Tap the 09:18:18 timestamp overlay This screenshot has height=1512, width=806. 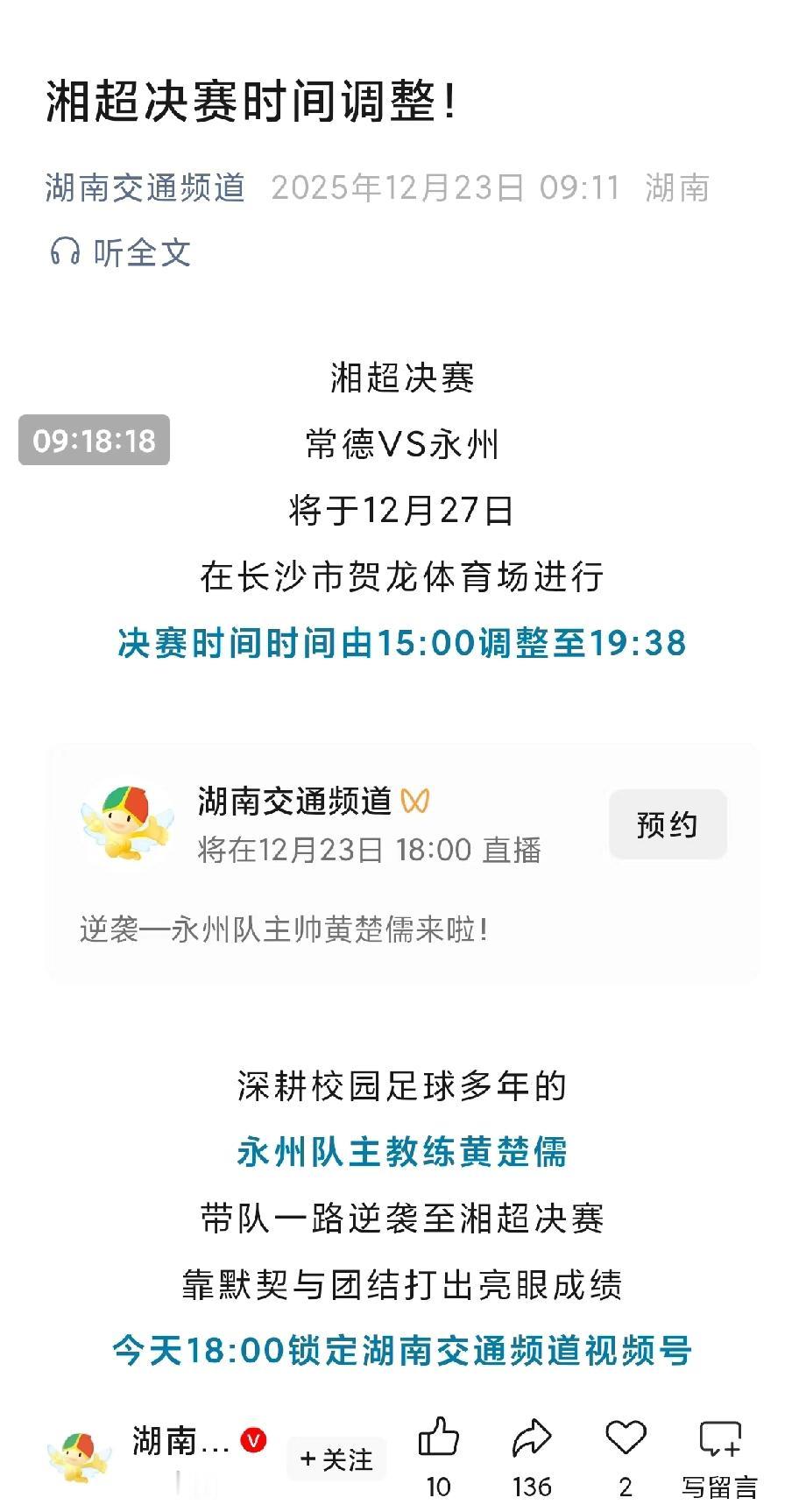[x=92, y=442]
